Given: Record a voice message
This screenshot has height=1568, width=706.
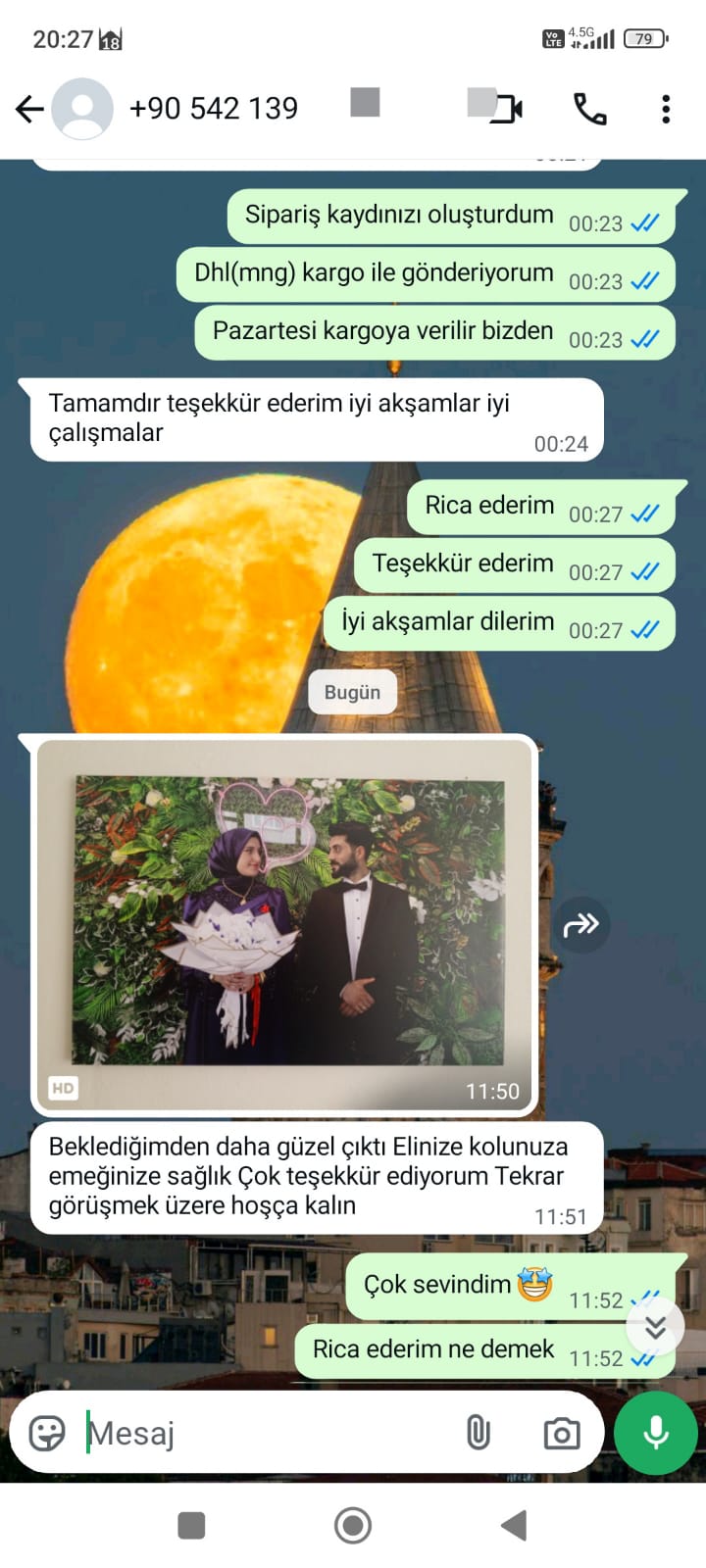Looking at the screenshot, I should coord(655,1433).
